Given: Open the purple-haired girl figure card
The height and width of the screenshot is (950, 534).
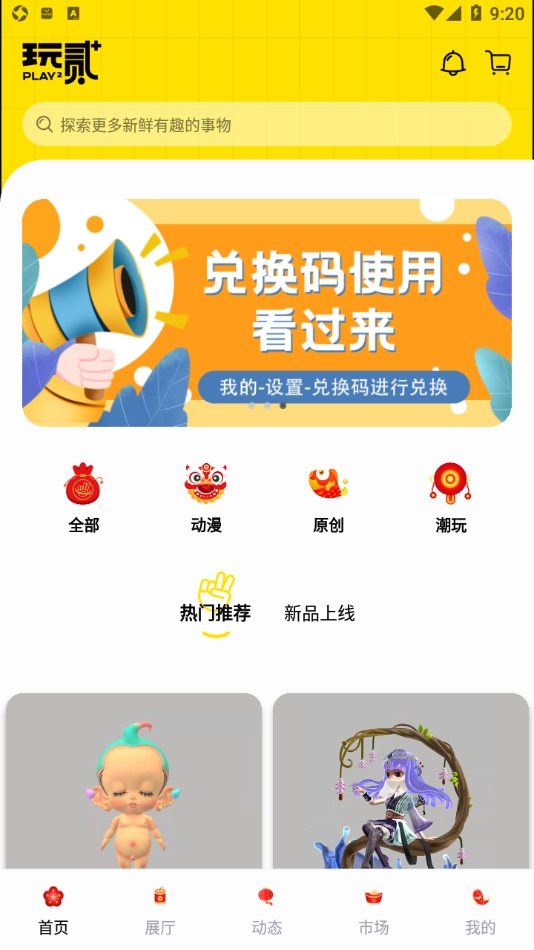Looking at the screenshot, I should (x=401, y=782).
